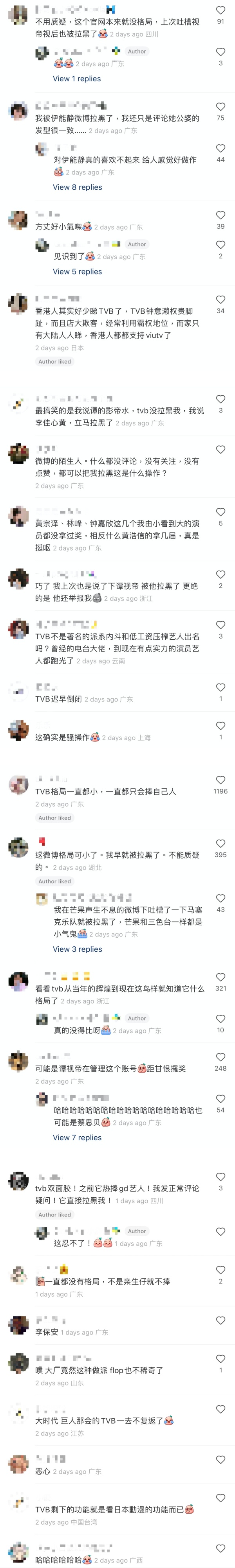Like the comment 'TVB不是著名的派系内斗'
Screen dimensions: 235x1568
tap(221, 624)
